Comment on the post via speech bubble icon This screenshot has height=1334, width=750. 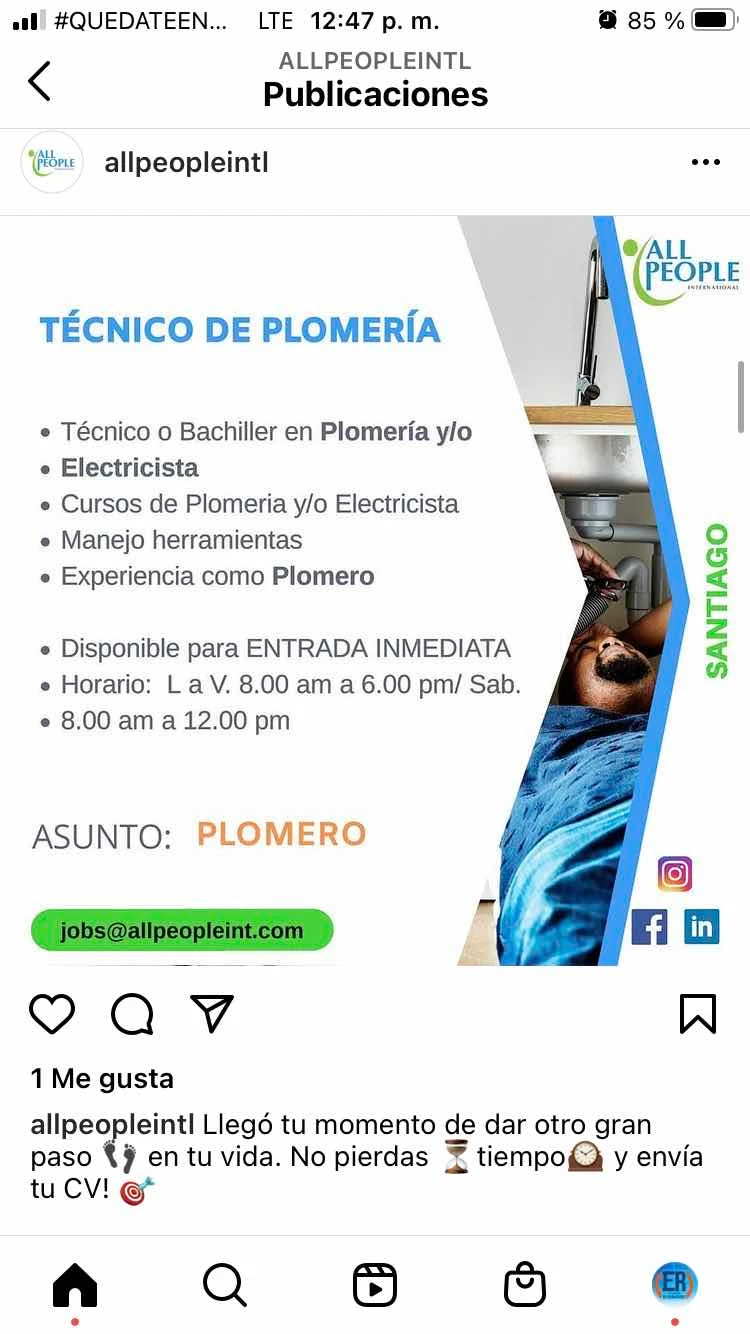pyautogui.click(x=132, y=1013)
